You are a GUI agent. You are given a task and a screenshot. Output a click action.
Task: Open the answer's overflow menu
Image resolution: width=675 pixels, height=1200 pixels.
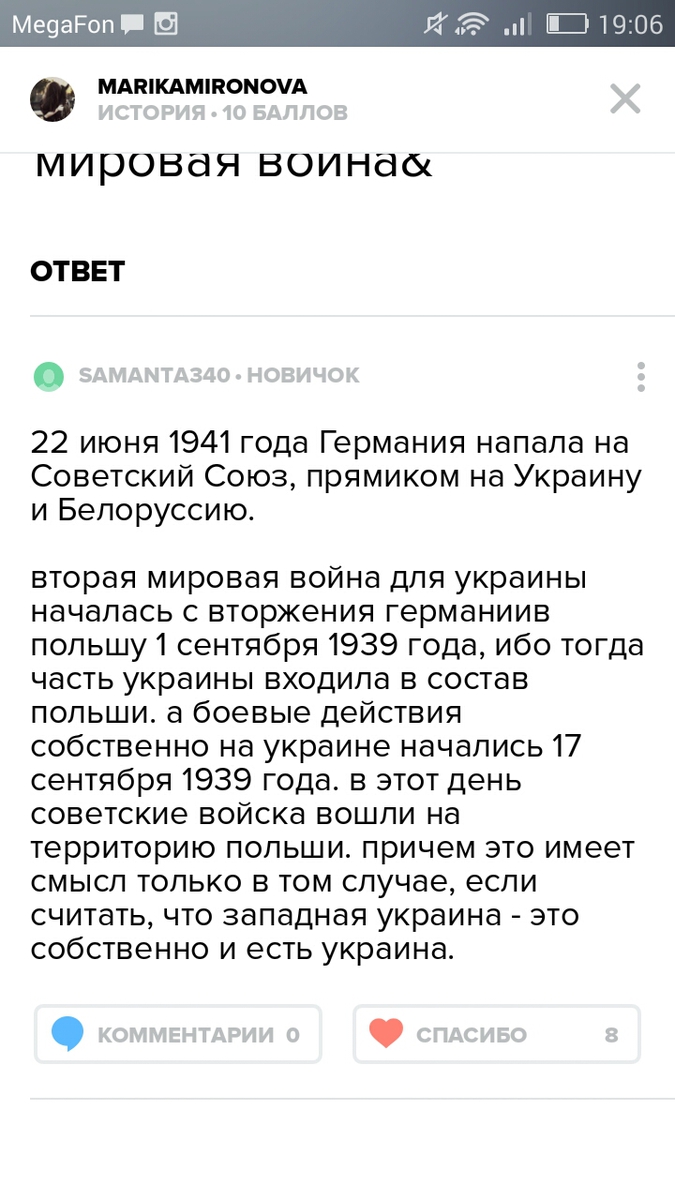(x=640, y=376)
